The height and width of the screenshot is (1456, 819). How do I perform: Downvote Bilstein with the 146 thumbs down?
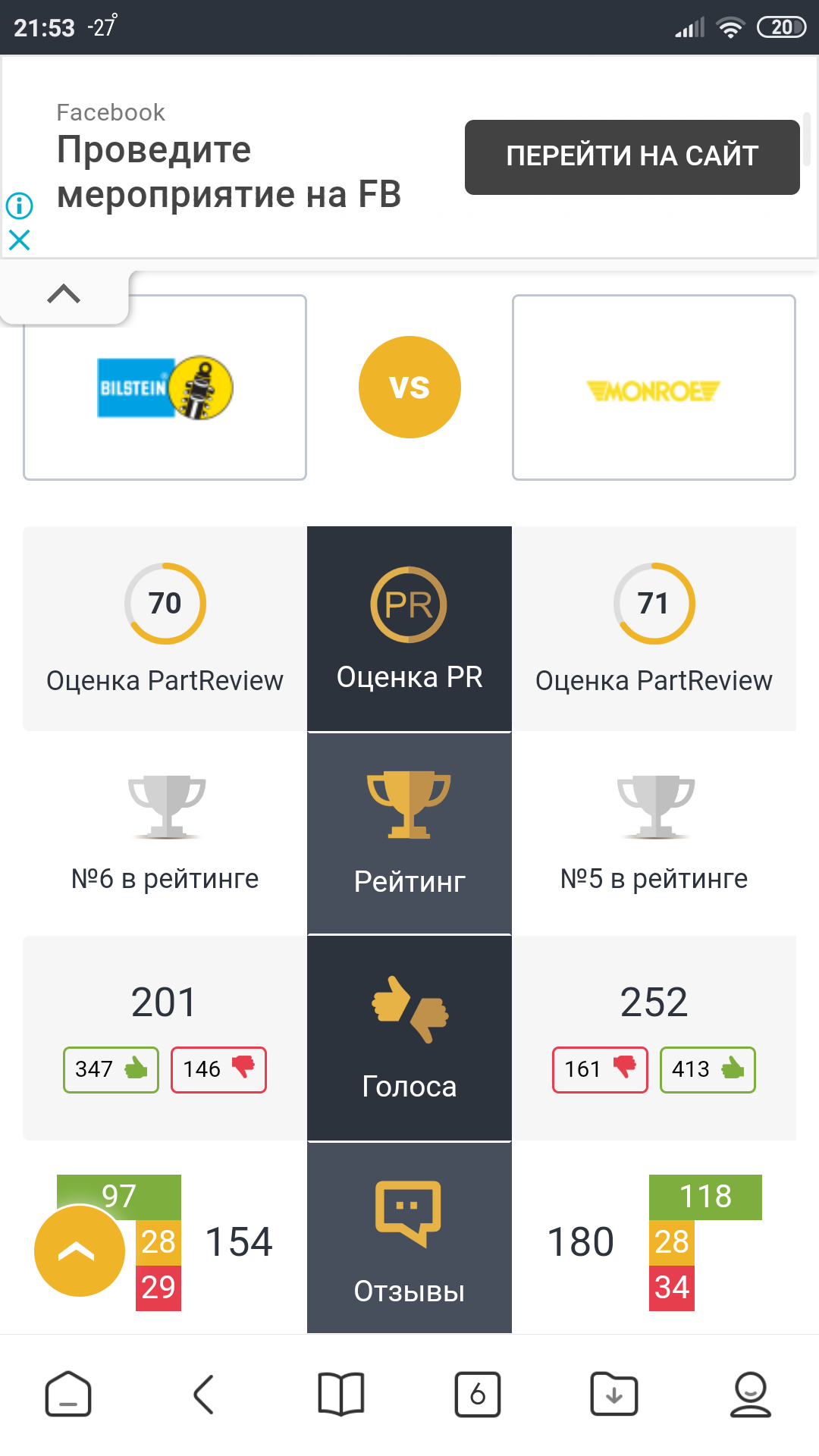[x=218, y=1069]
